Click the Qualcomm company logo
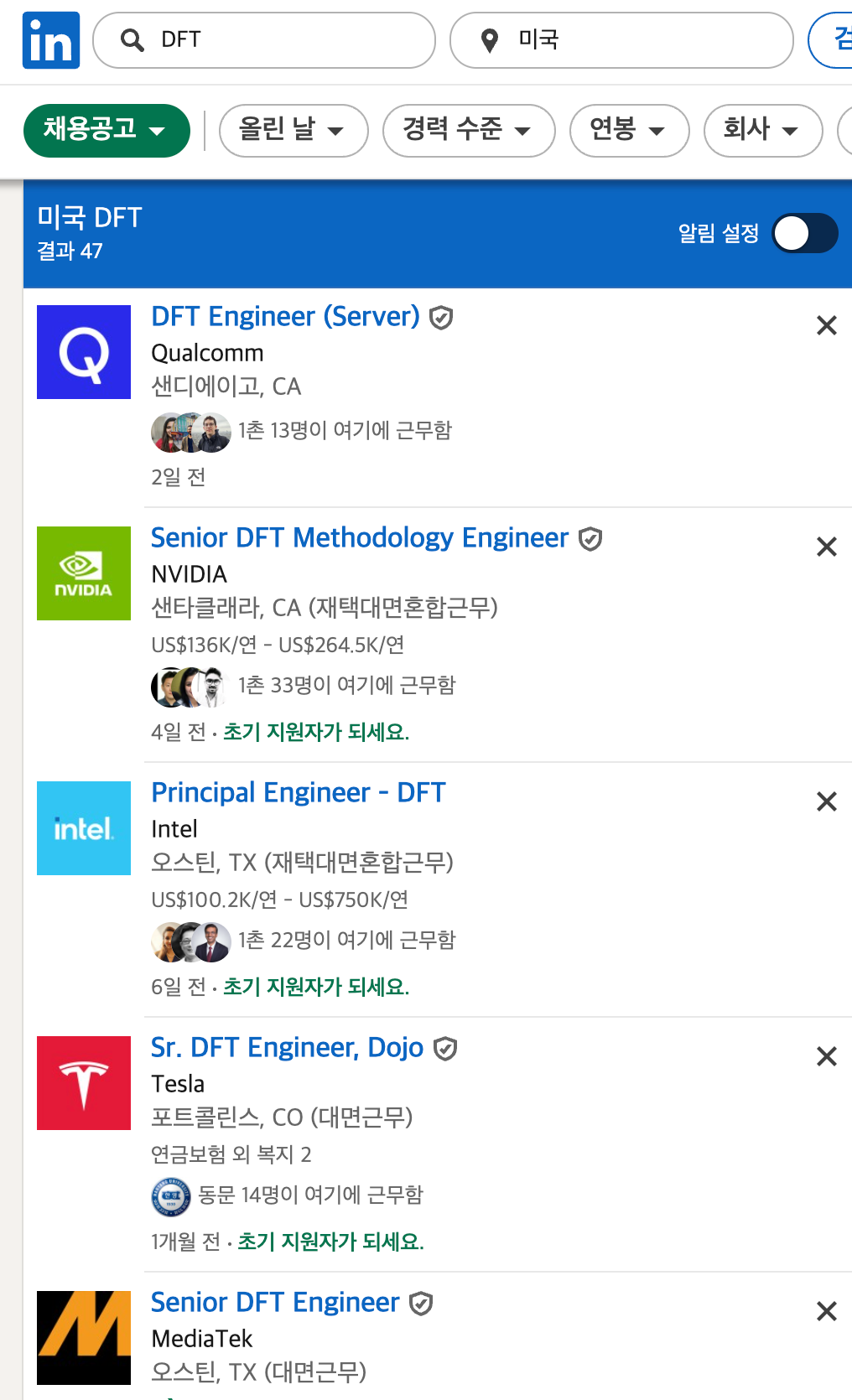 [83, 351]
